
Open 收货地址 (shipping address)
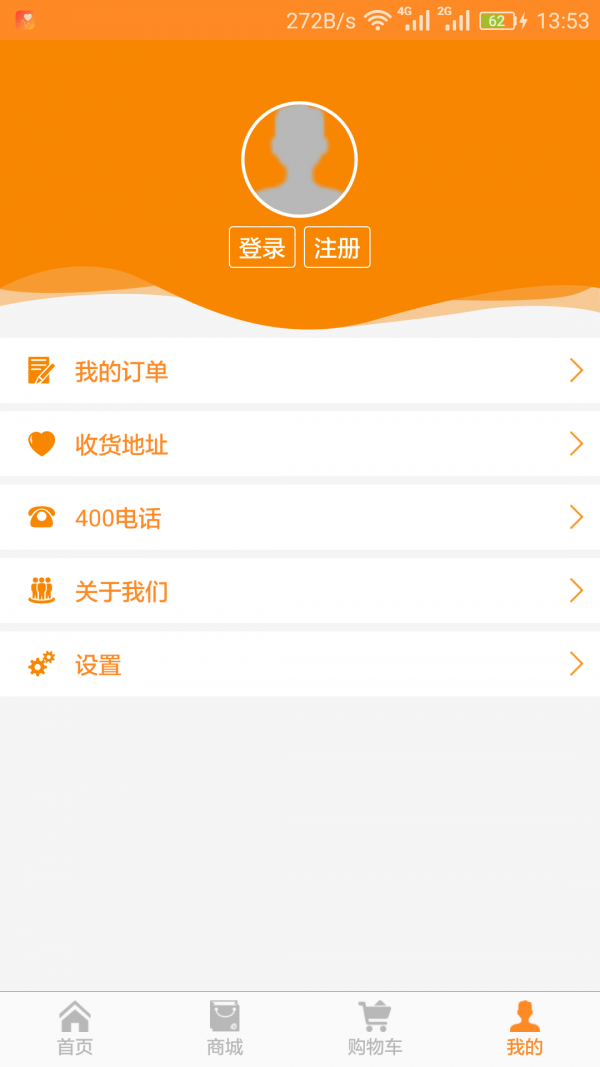click(300, 444)
